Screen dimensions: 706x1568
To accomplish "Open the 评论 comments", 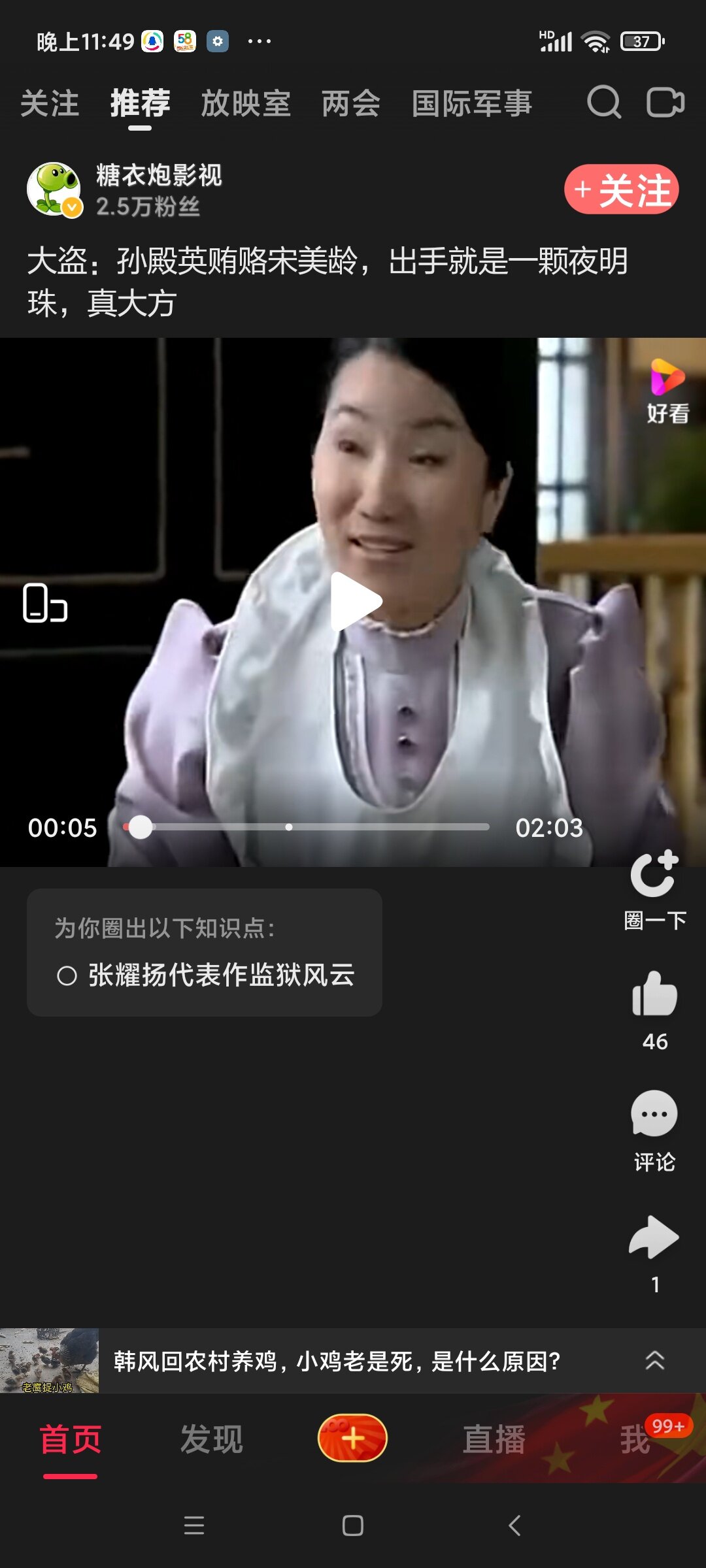I will pos(654,1115).
